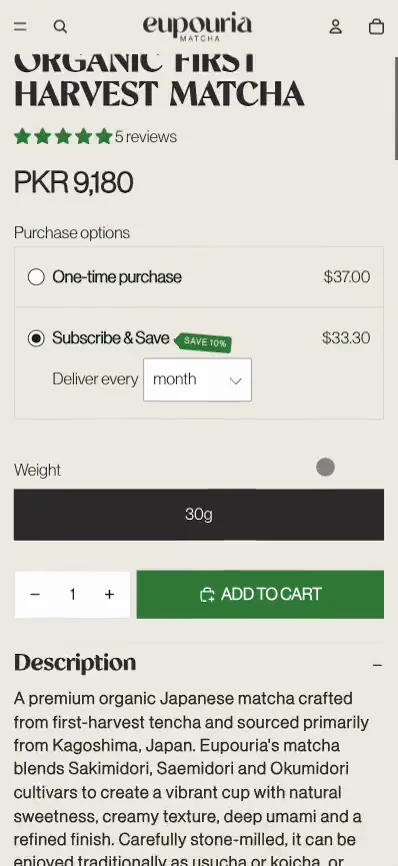Increase quantity with plus button
Image resolution: width=398 pixels, height=866 pixels.
pyautogui.click(x=109, y=594)
